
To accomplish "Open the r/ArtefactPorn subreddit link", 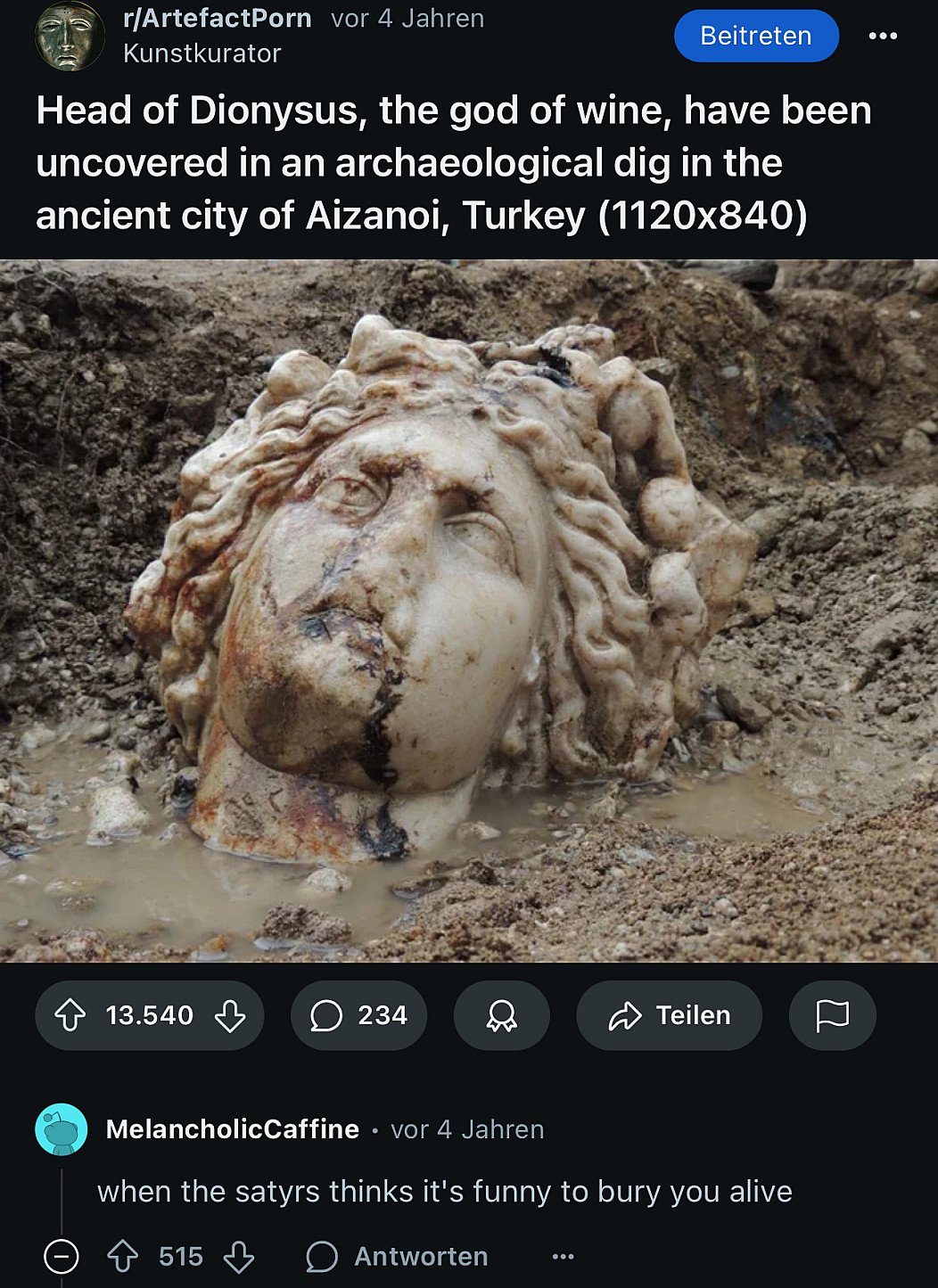I will (x=218, y=18).
